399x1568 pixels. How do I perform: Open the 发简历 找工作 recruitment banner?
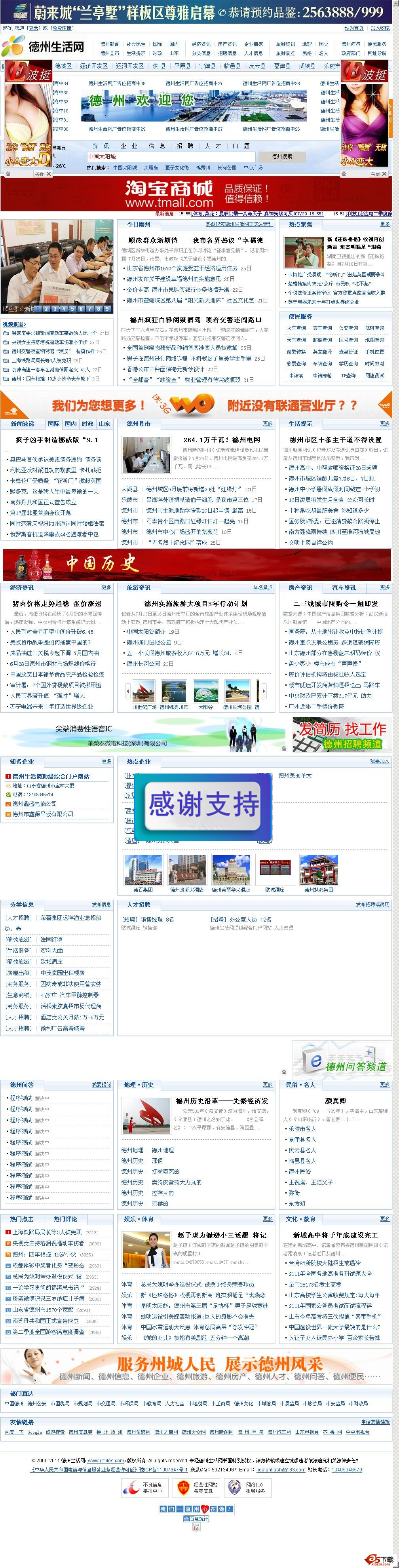(340, 735)
